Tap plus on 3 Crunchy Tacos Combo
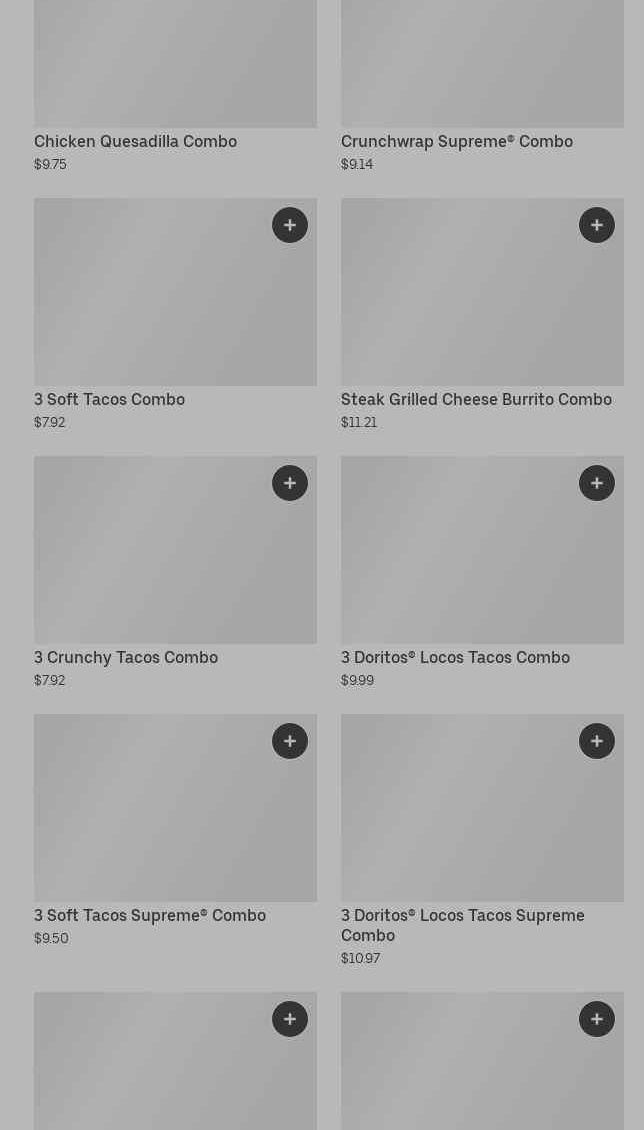This screenshot has width=644, height=1130. [x=290, y=483]
